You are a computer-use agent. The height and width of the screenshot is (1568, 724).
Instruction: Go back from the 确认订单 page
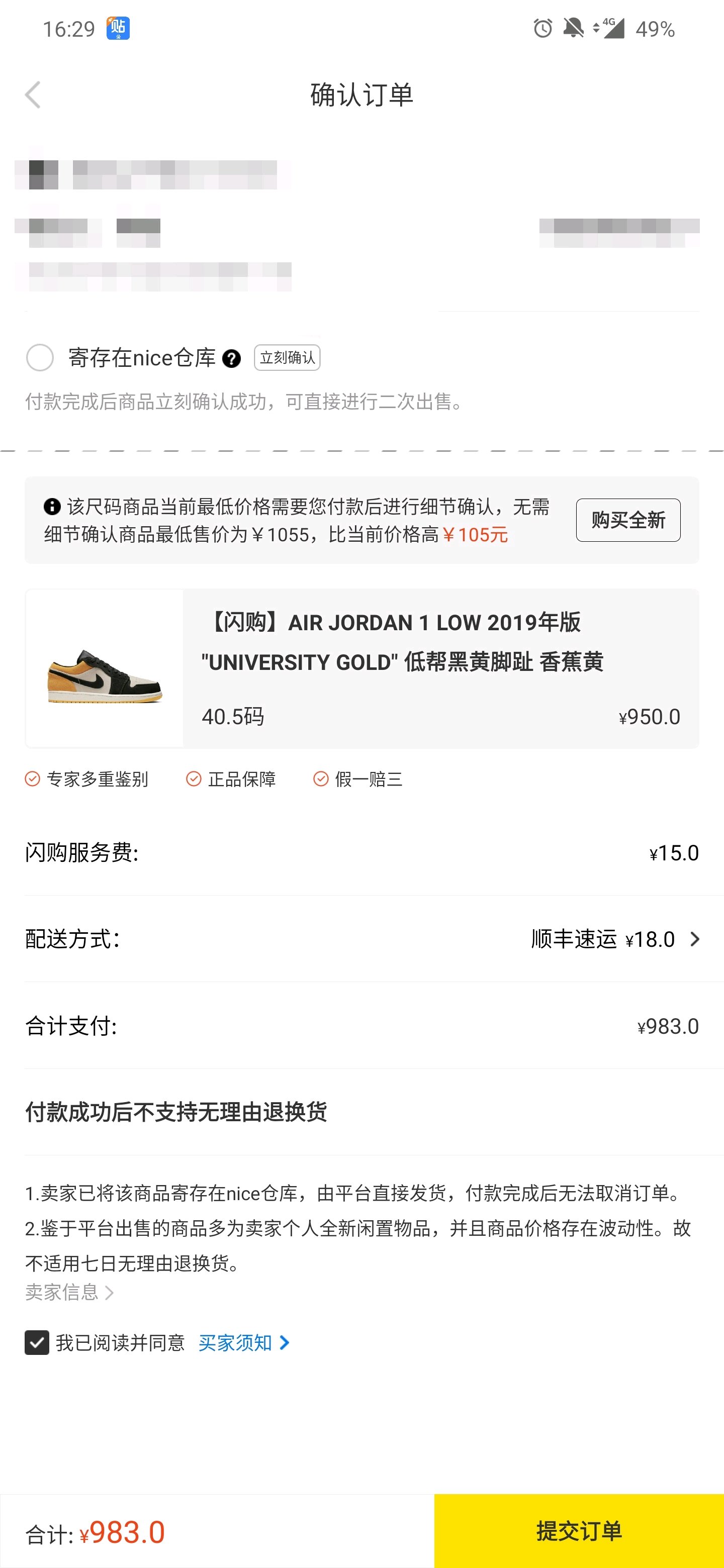pyautogui.click(x=34, y=95)
